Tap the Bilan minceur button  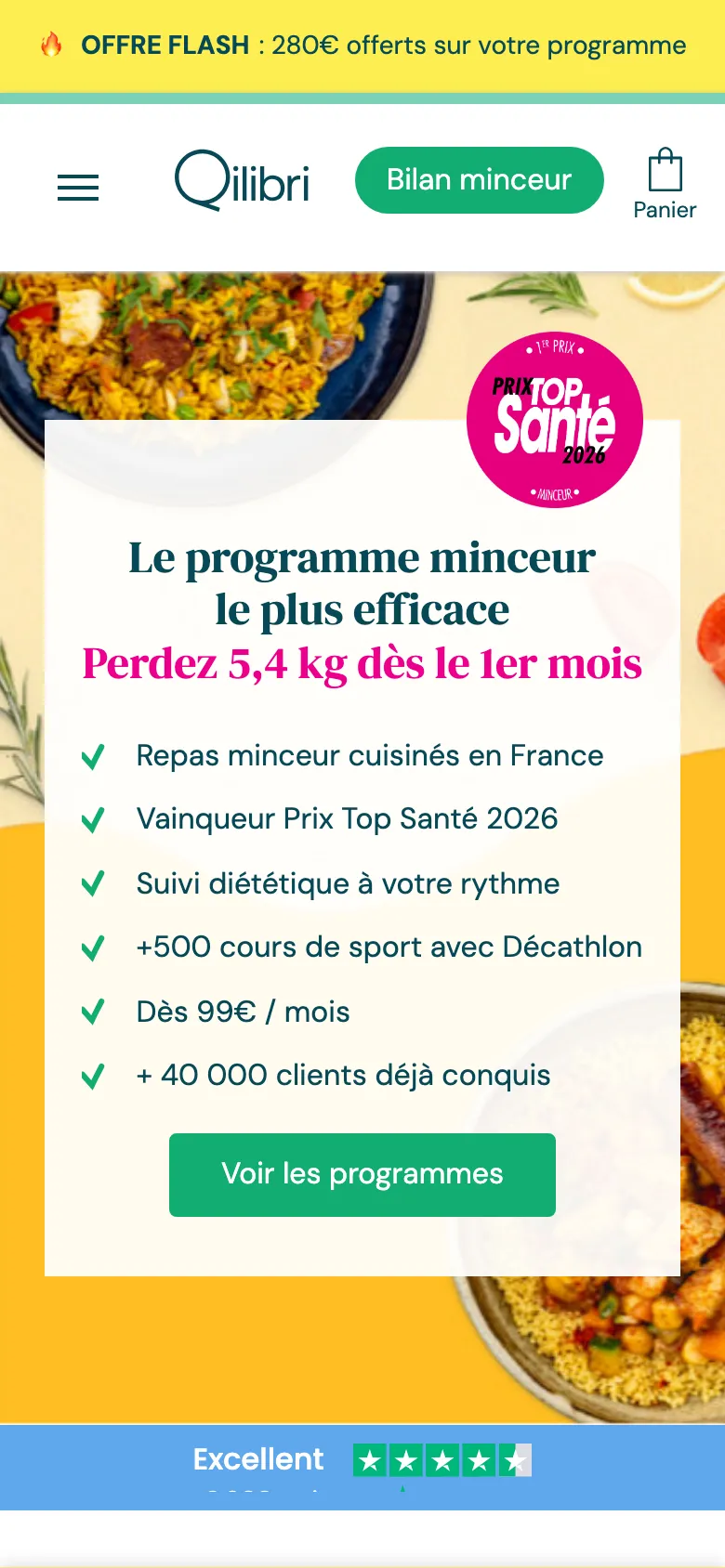(x=479, y=180)
